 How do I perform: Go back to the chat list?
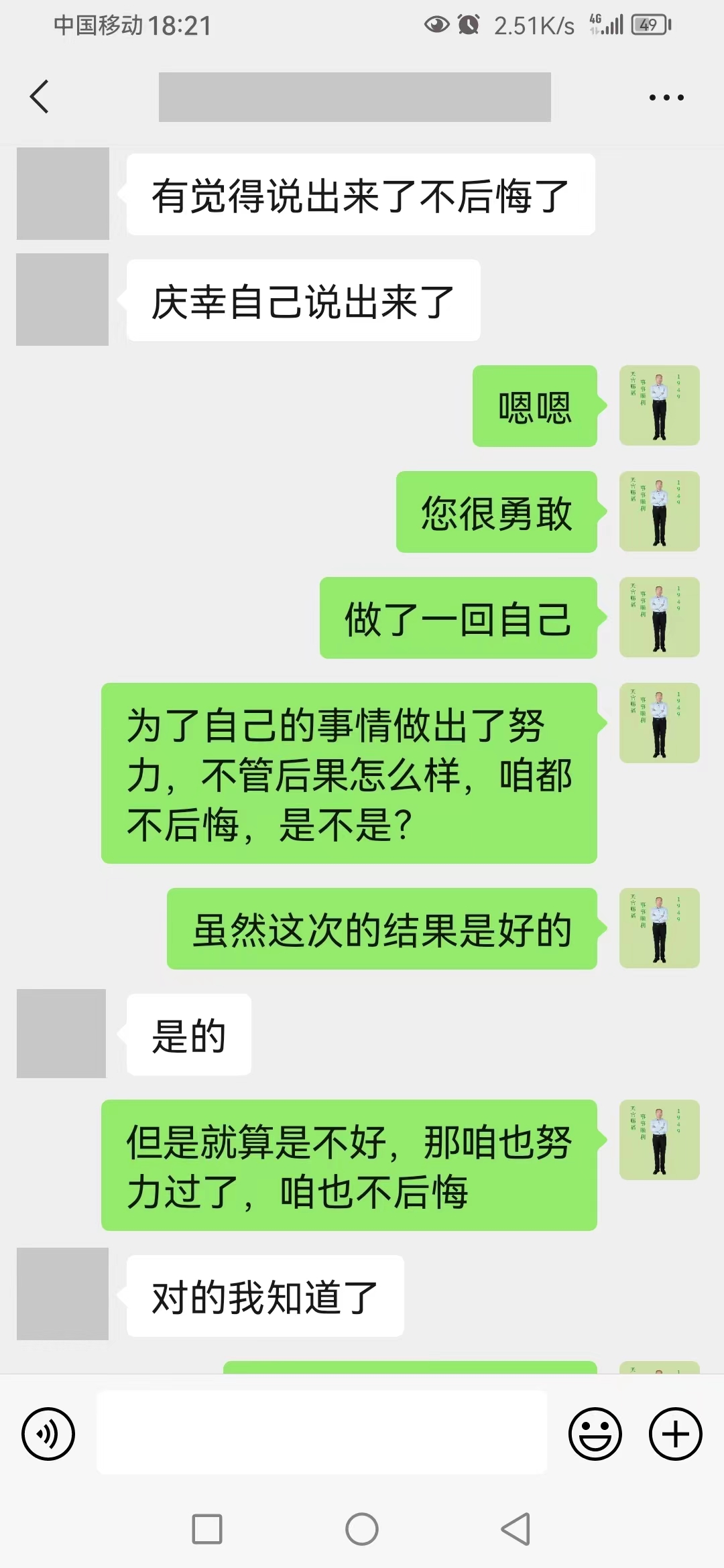coord(40,96)
